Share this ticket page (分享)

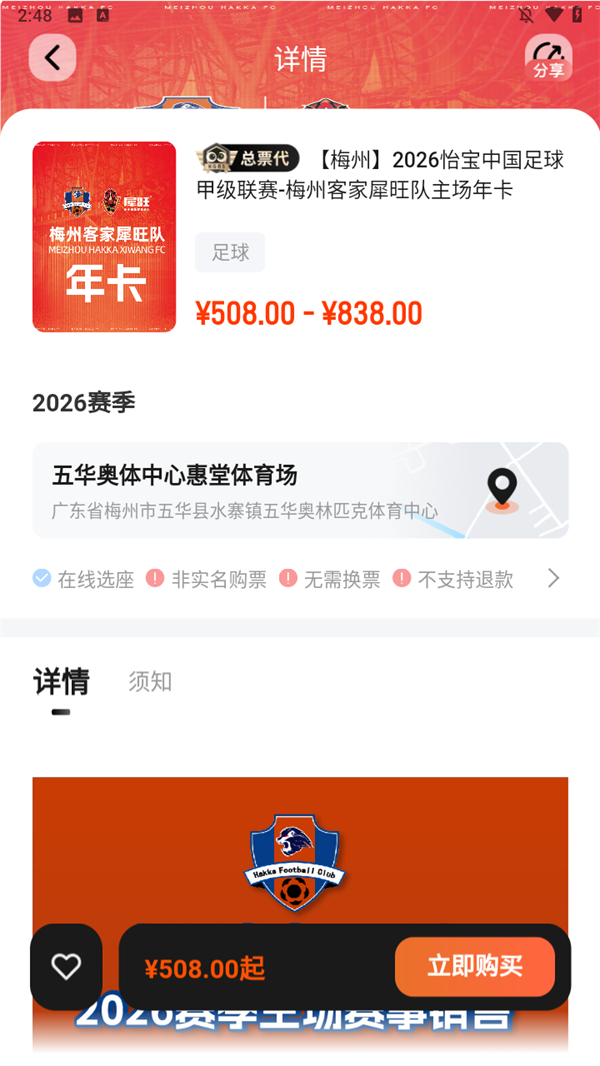[x=548, y=58]
